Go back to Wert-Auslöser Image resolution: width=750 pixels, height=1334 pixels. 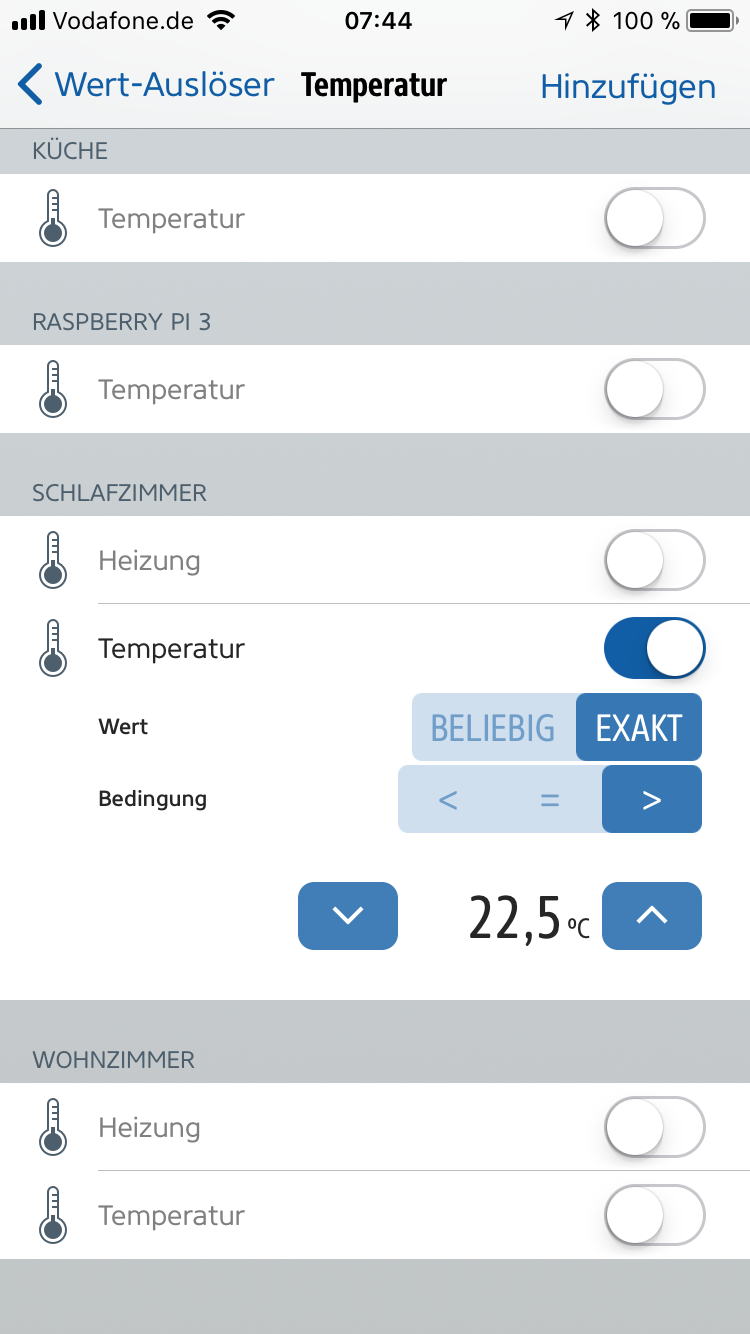(x=146, y=85)
